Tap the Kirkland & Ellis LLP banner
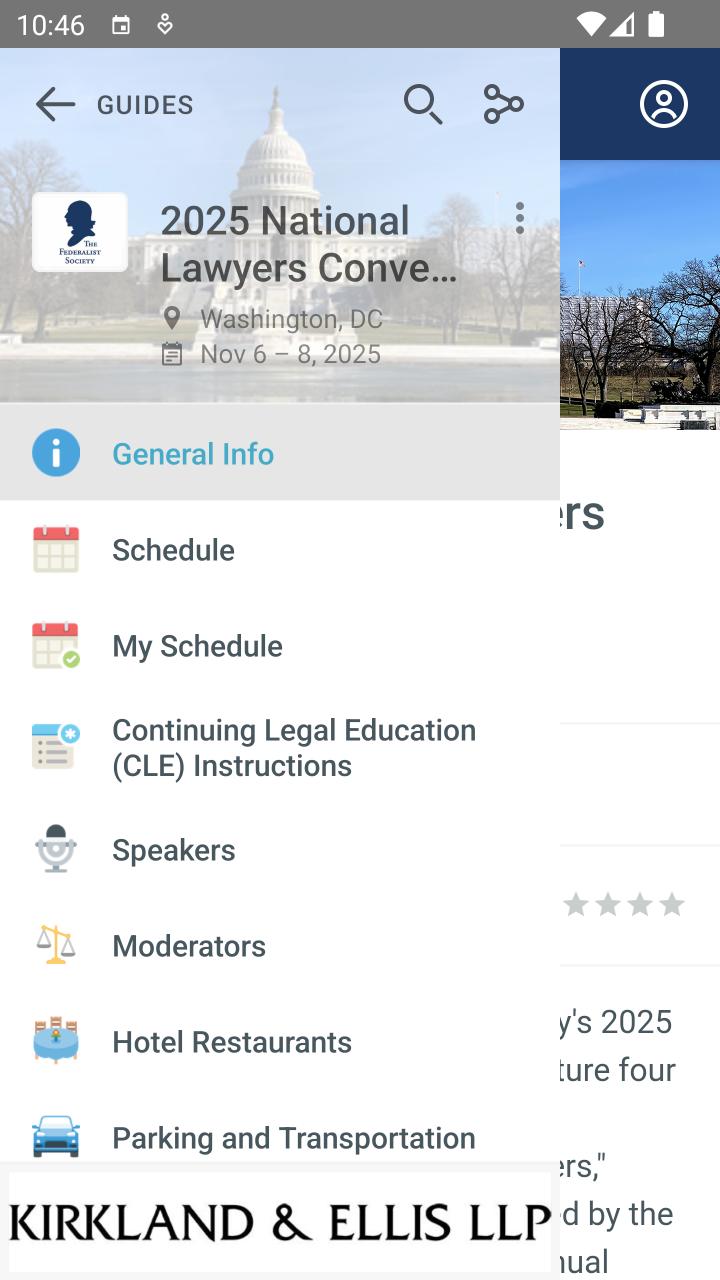The height and width of the screenshot is (1280, 720). click(x=280, y=1222)
